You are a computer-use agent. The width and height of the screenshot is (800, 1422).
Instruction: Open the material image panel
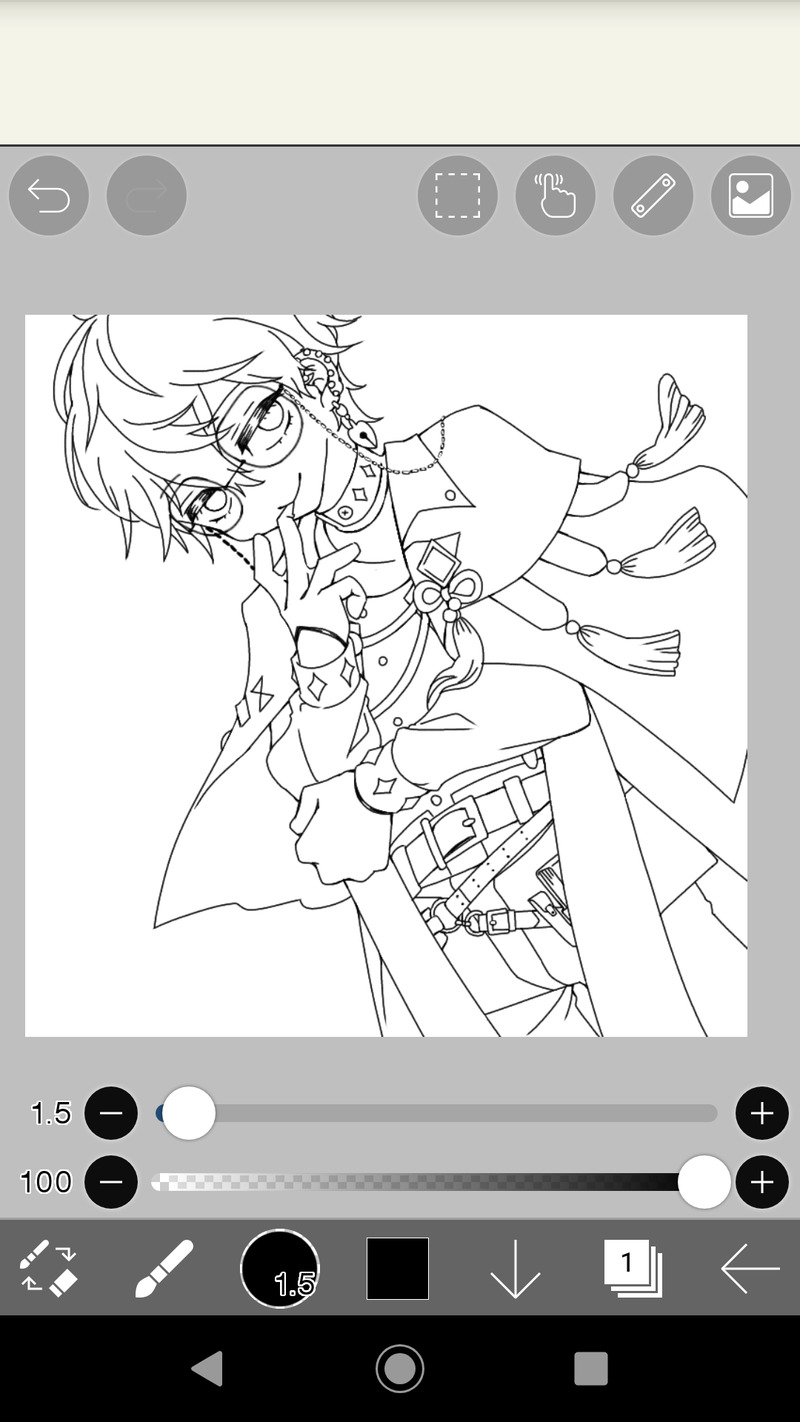(750, 196)
